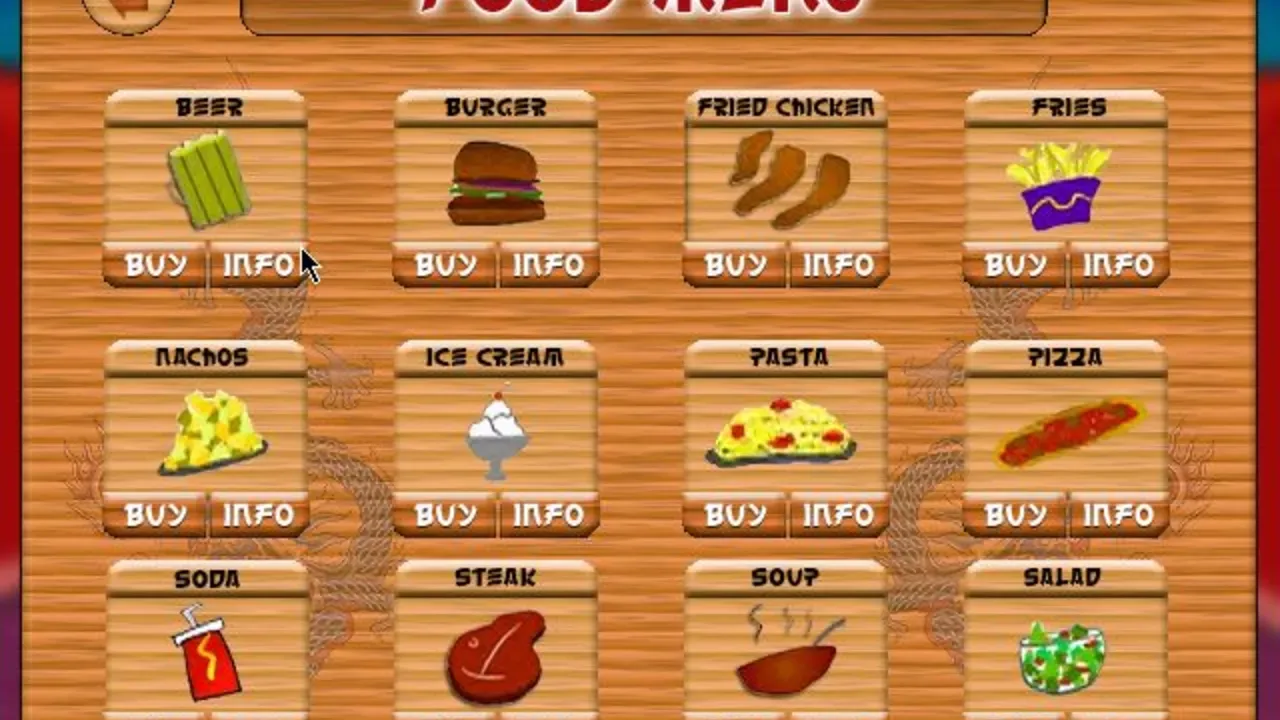1280x720 pixels.
Task: Buy a Burger
Action: (x=445, y=265)
